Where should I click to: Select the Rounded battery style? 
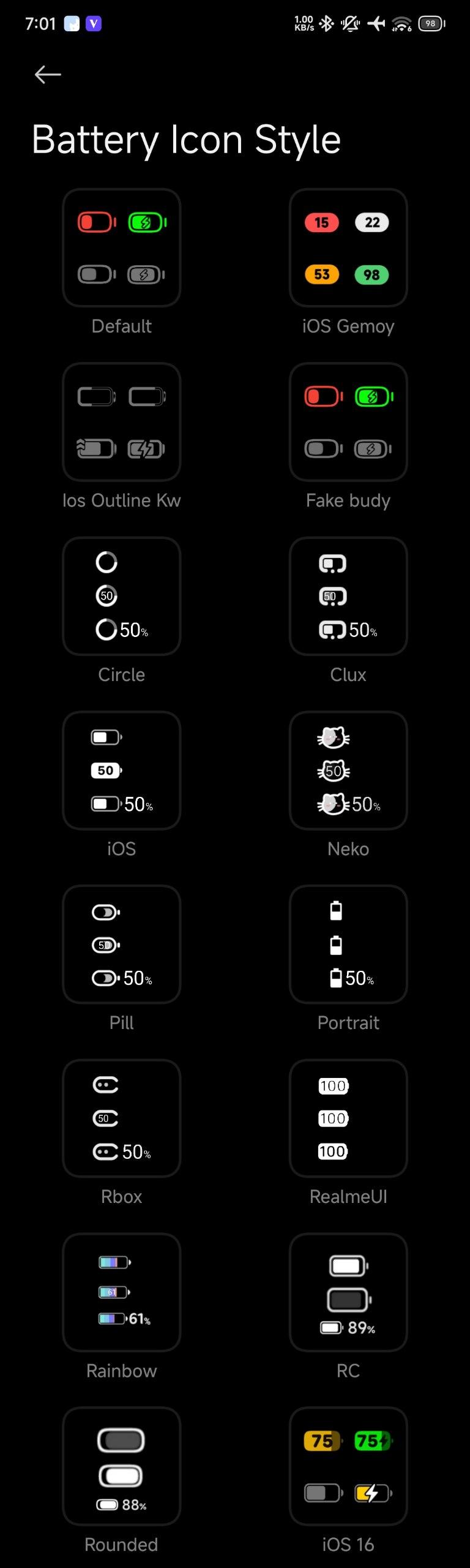(x=122, y=1466)
